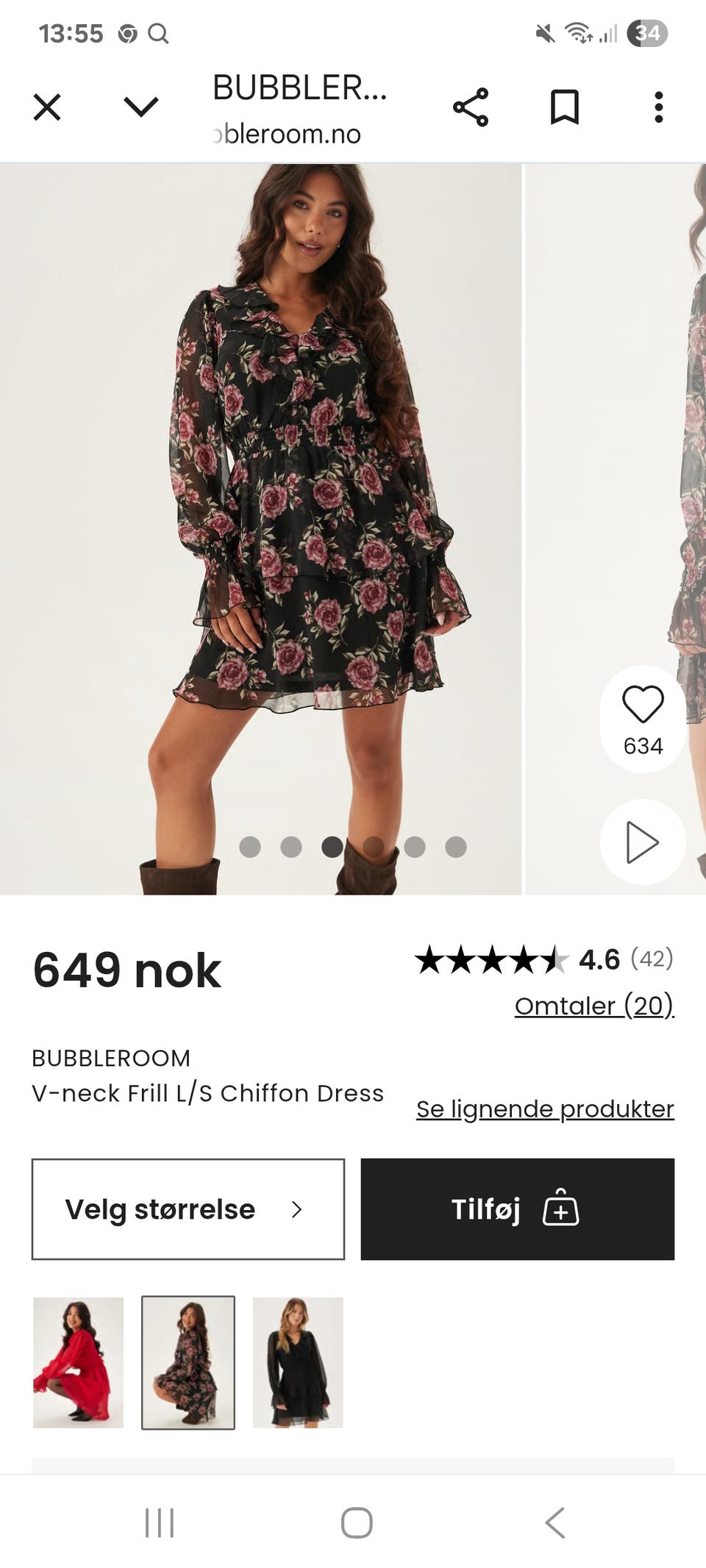Image resolution: width=706 pixels, height=1568 pixels.
Task: Open the share options
Action: [x=471, y=106]
